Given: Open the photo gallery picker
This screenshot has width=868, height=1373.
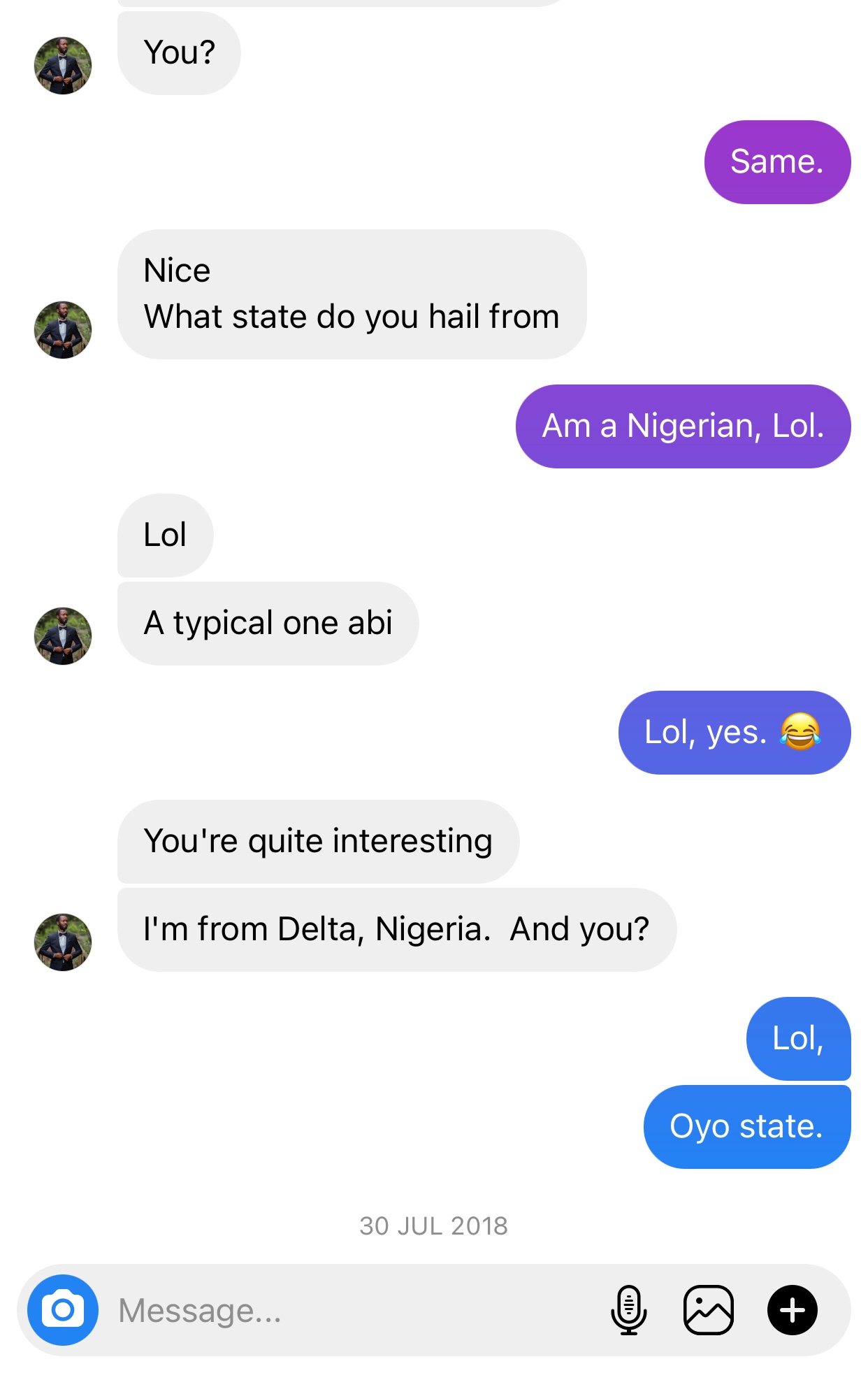Looking at the screenshot, I should coord(708,1310).
